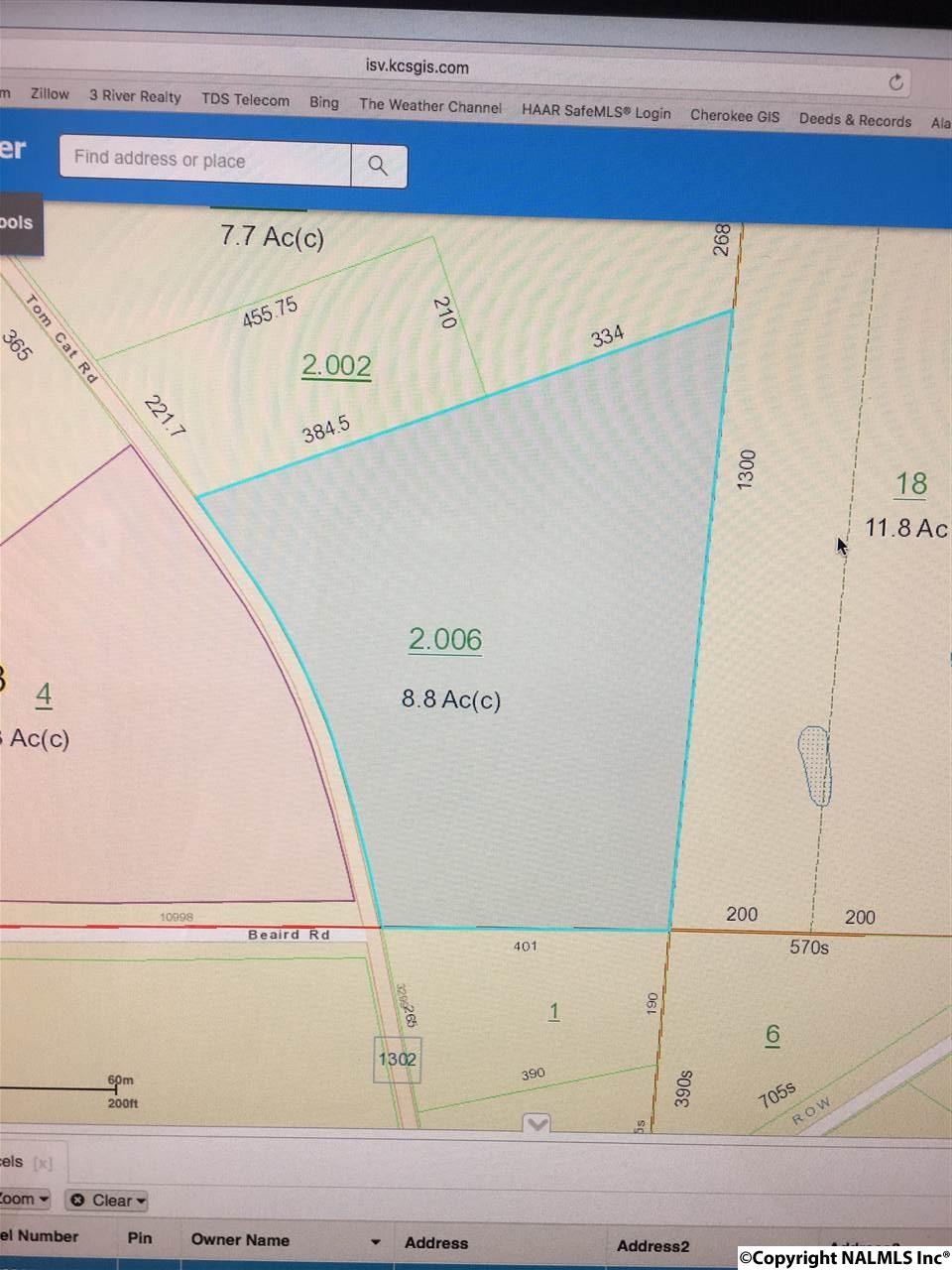Image resolution: width=952 pixels, height=1270 pixels.
Task: Collapse the results panel with the chevron
Action: 536,1124
